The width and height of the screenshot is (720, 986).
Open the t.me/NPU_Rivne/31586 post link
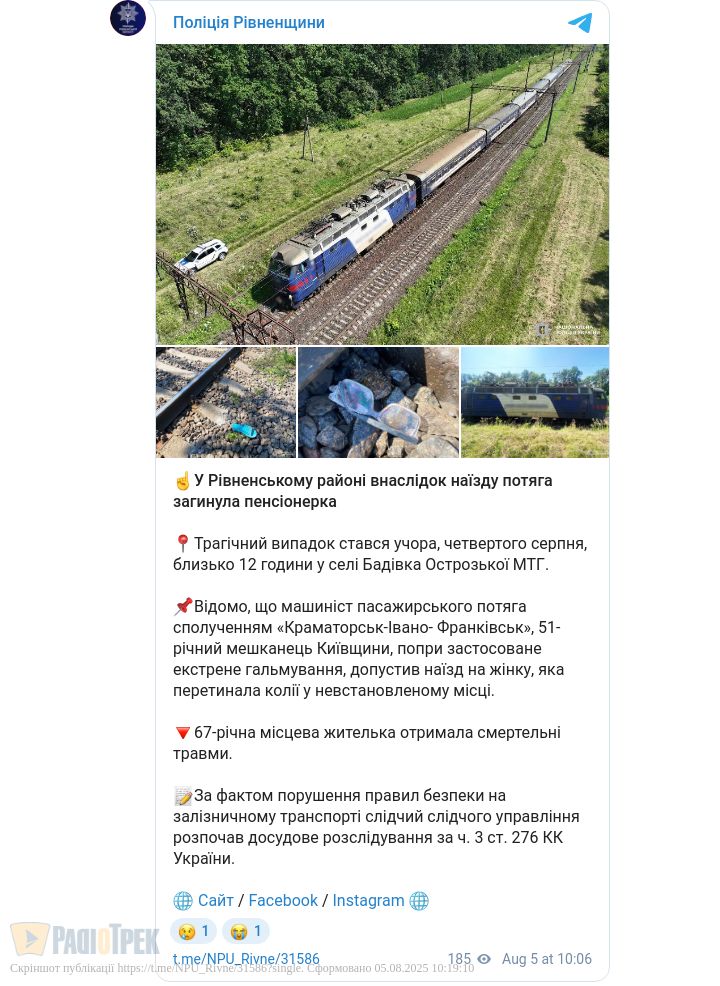(246, 959)
